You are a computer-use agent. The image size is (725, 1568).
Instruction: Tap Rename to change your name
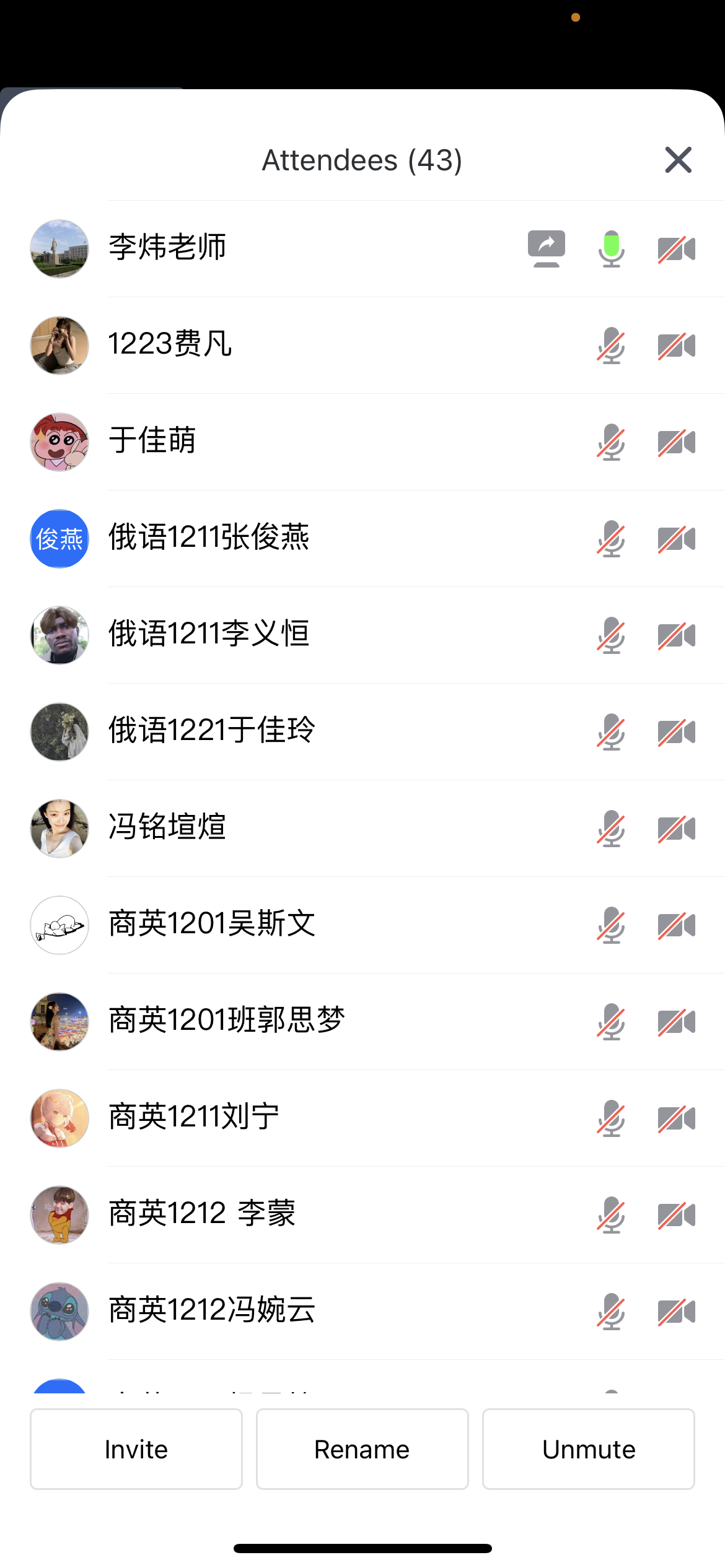[362, 1449]
